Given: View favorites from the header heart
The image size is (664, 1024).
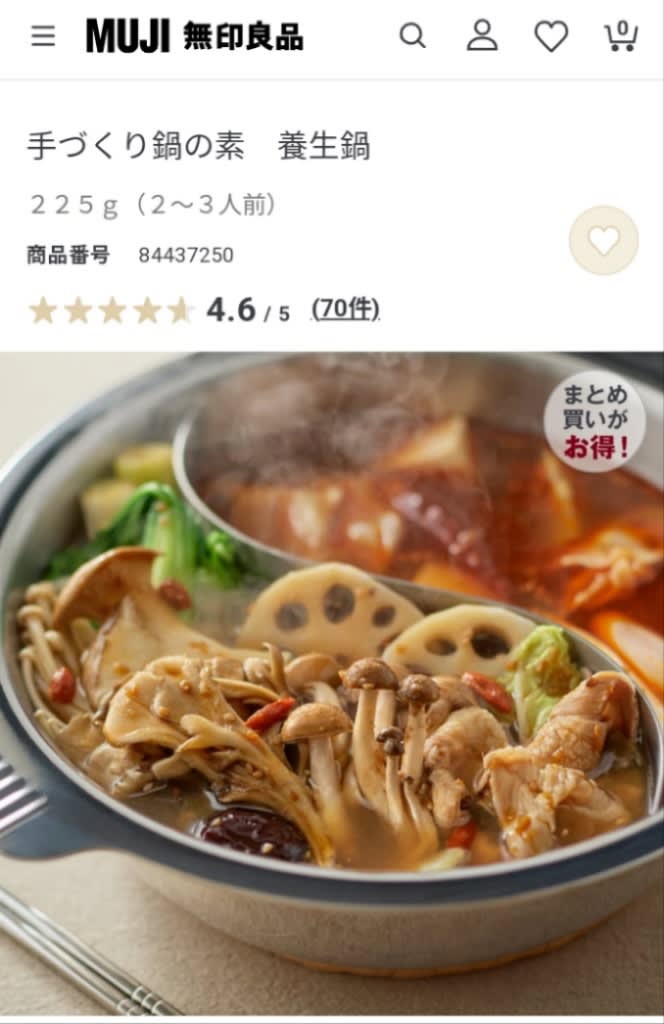Looking at the screenshot, I should click(551, 36).
